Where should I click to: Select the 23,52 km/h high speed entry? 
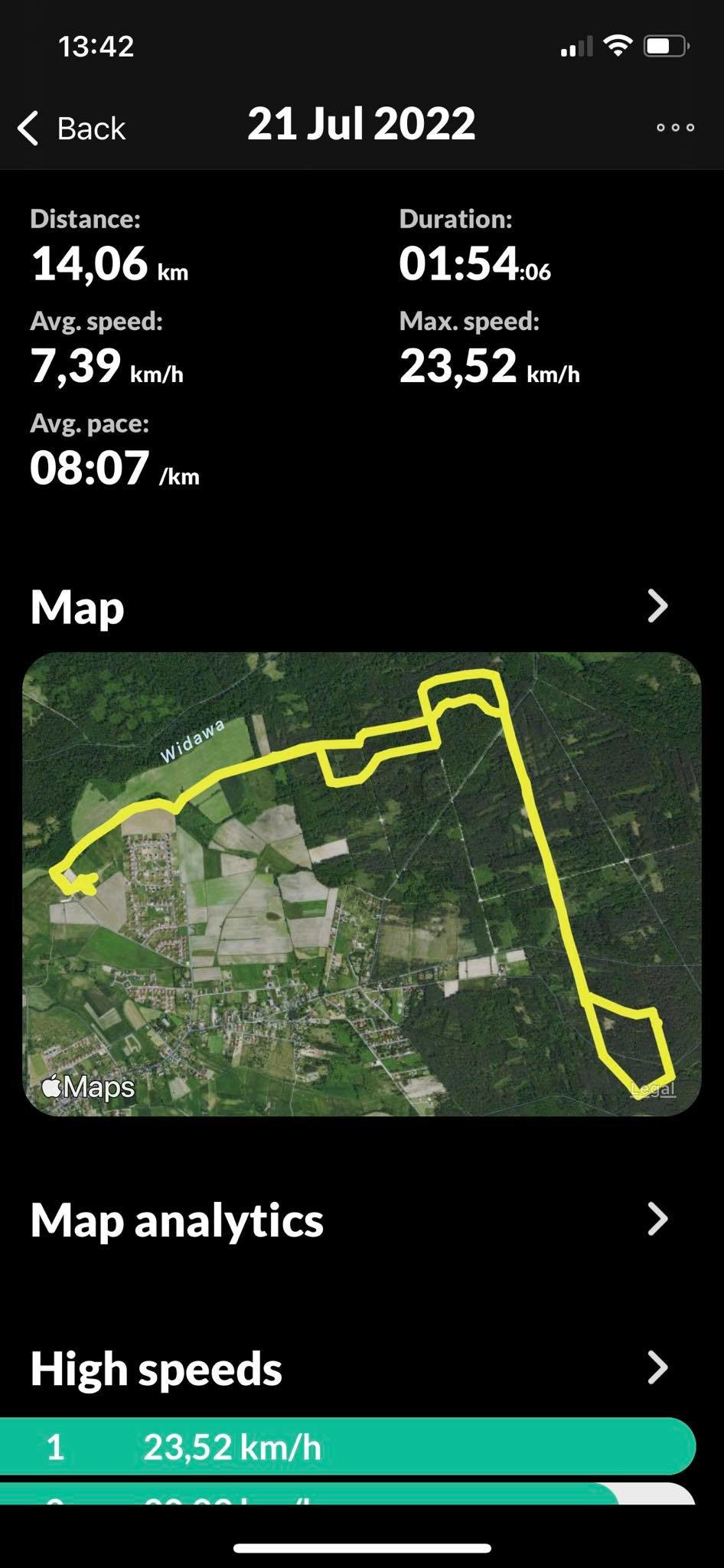[x=347, y=1447]
